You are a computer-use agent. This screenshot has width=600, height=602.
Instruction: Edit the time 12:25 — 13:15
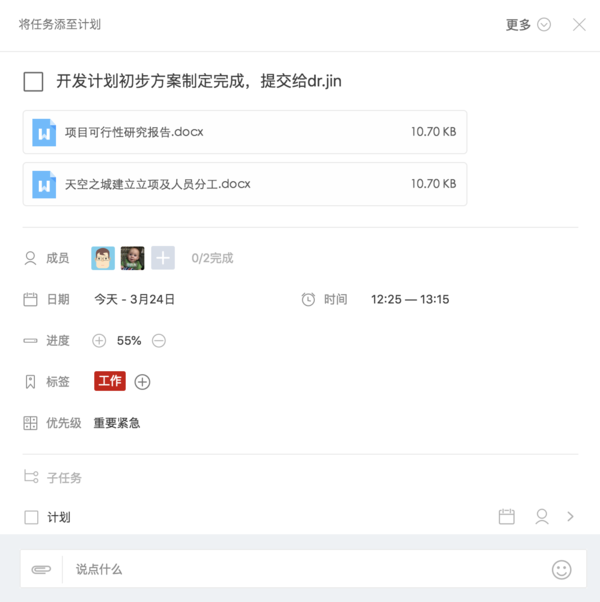pos(409,299)
